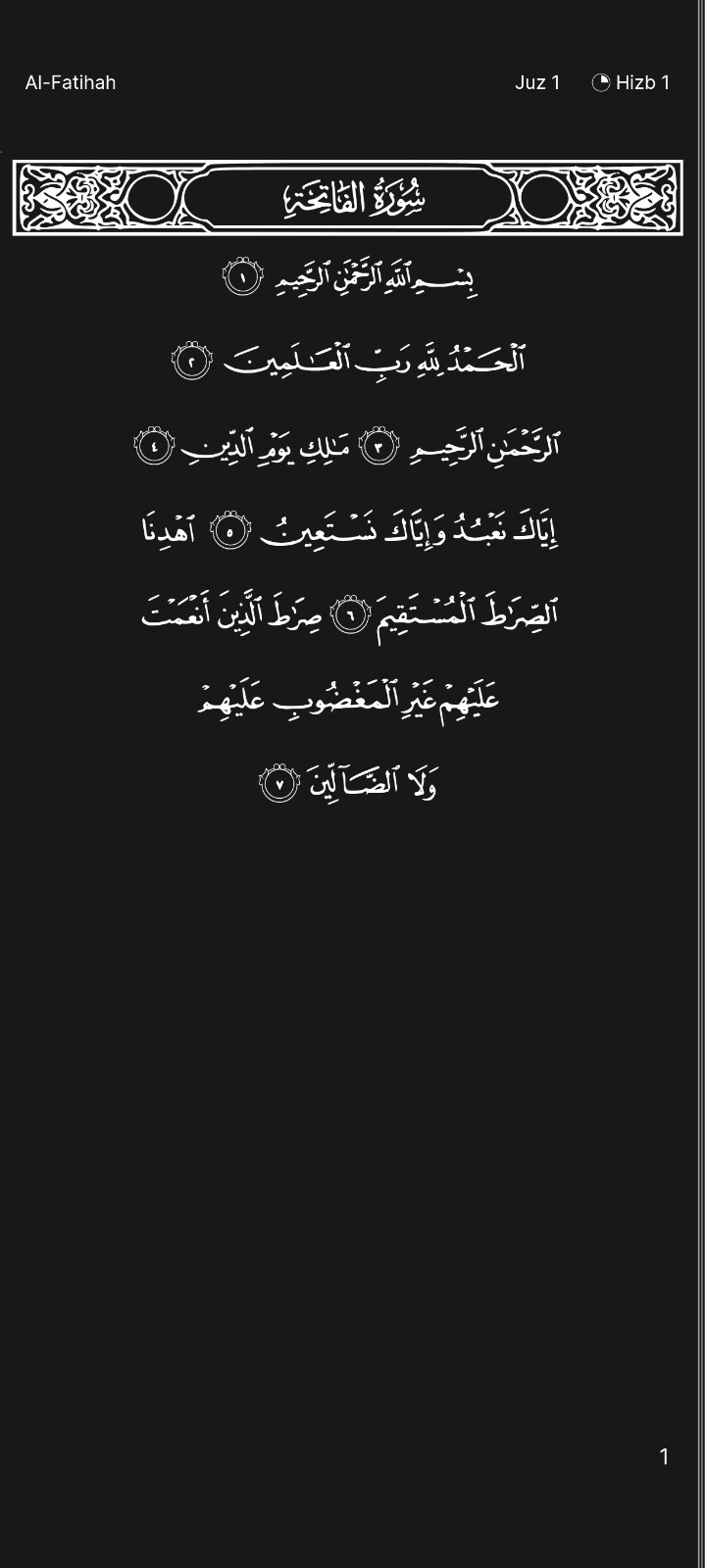The width and height of the screenshot is (705, 1568).
Task: Tap the verse 2 end marker
Action: coord(191,362)
